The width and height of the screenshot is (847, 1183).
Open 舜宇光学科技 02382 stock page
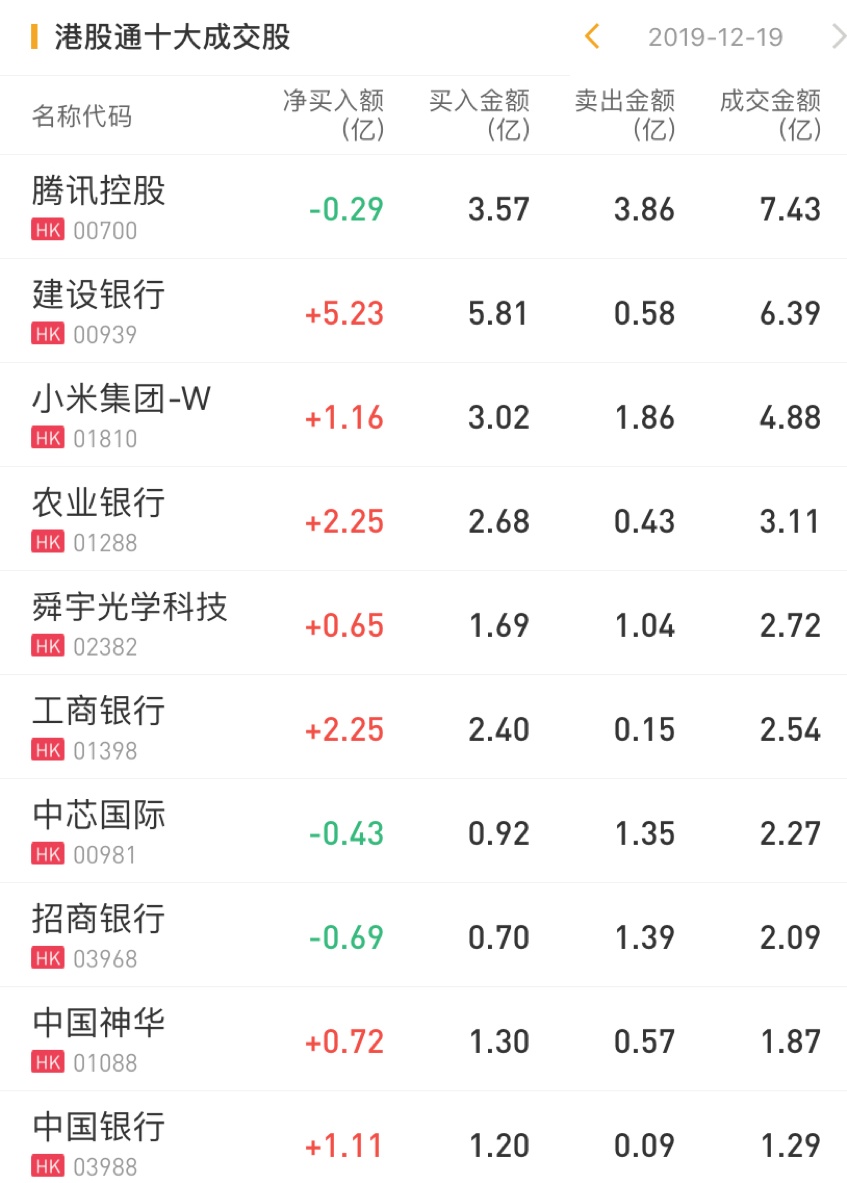[130, 623]
